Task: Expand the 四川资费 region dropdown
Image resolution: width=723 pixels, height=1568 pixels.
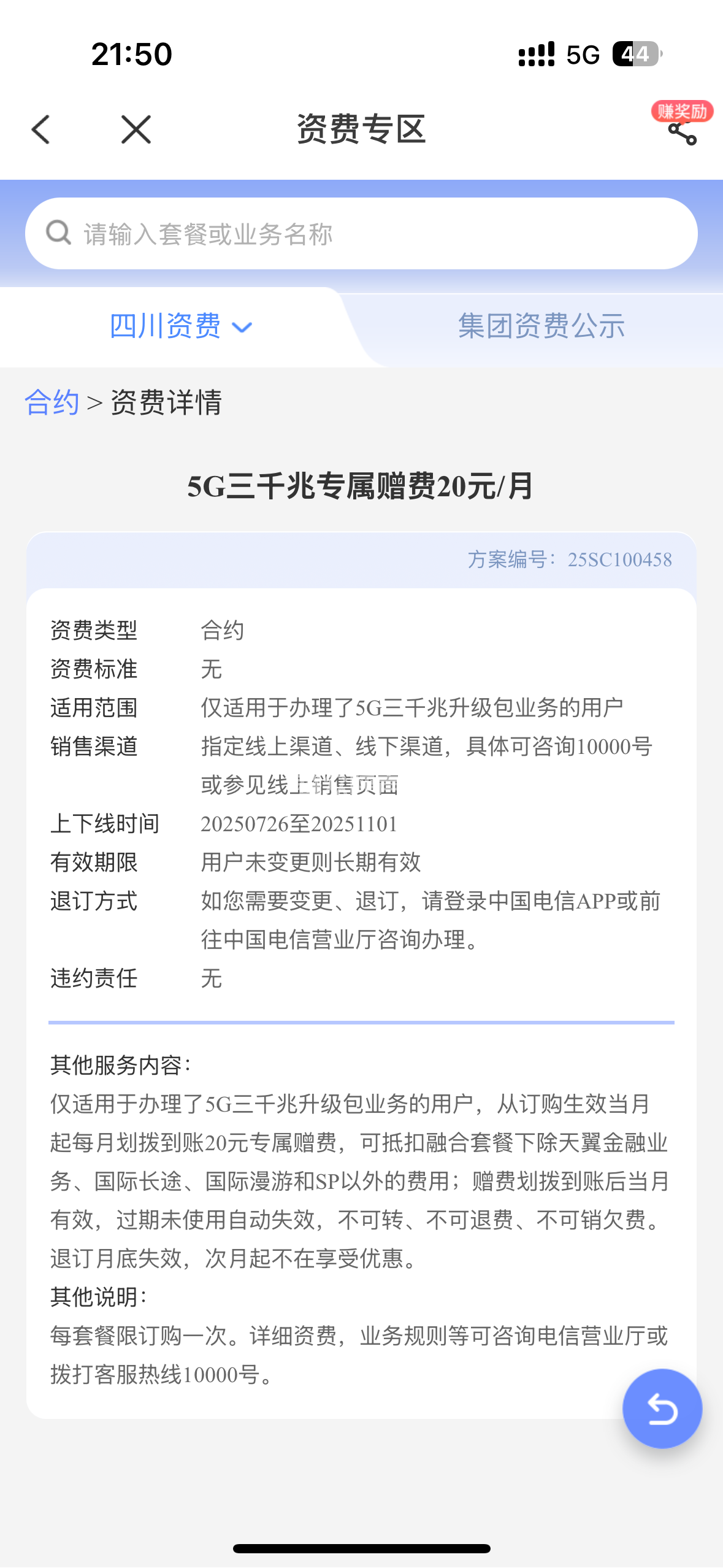Action: tap(180, 326)
